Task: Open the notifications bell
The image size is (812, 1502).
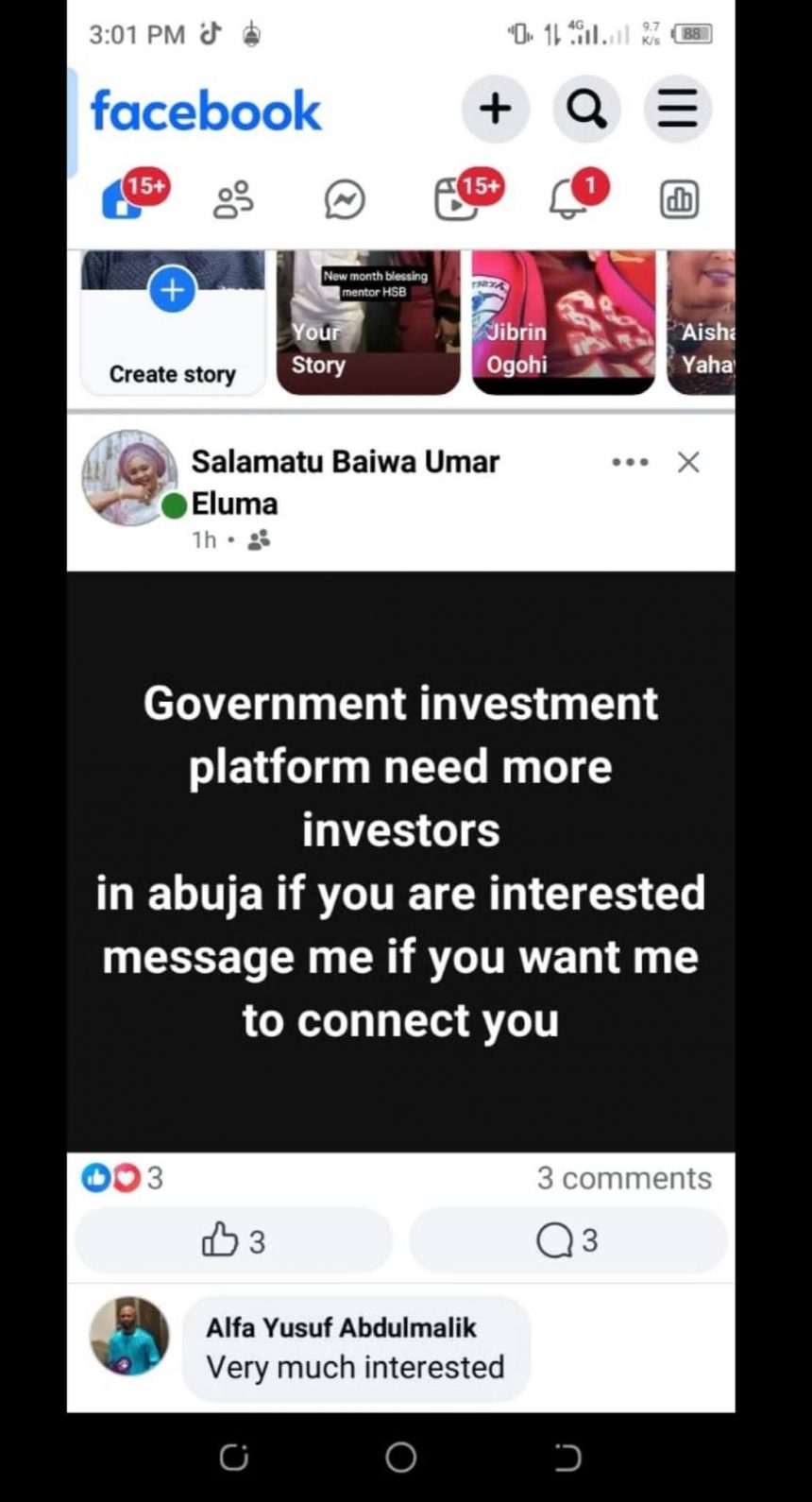Action: 567,199
